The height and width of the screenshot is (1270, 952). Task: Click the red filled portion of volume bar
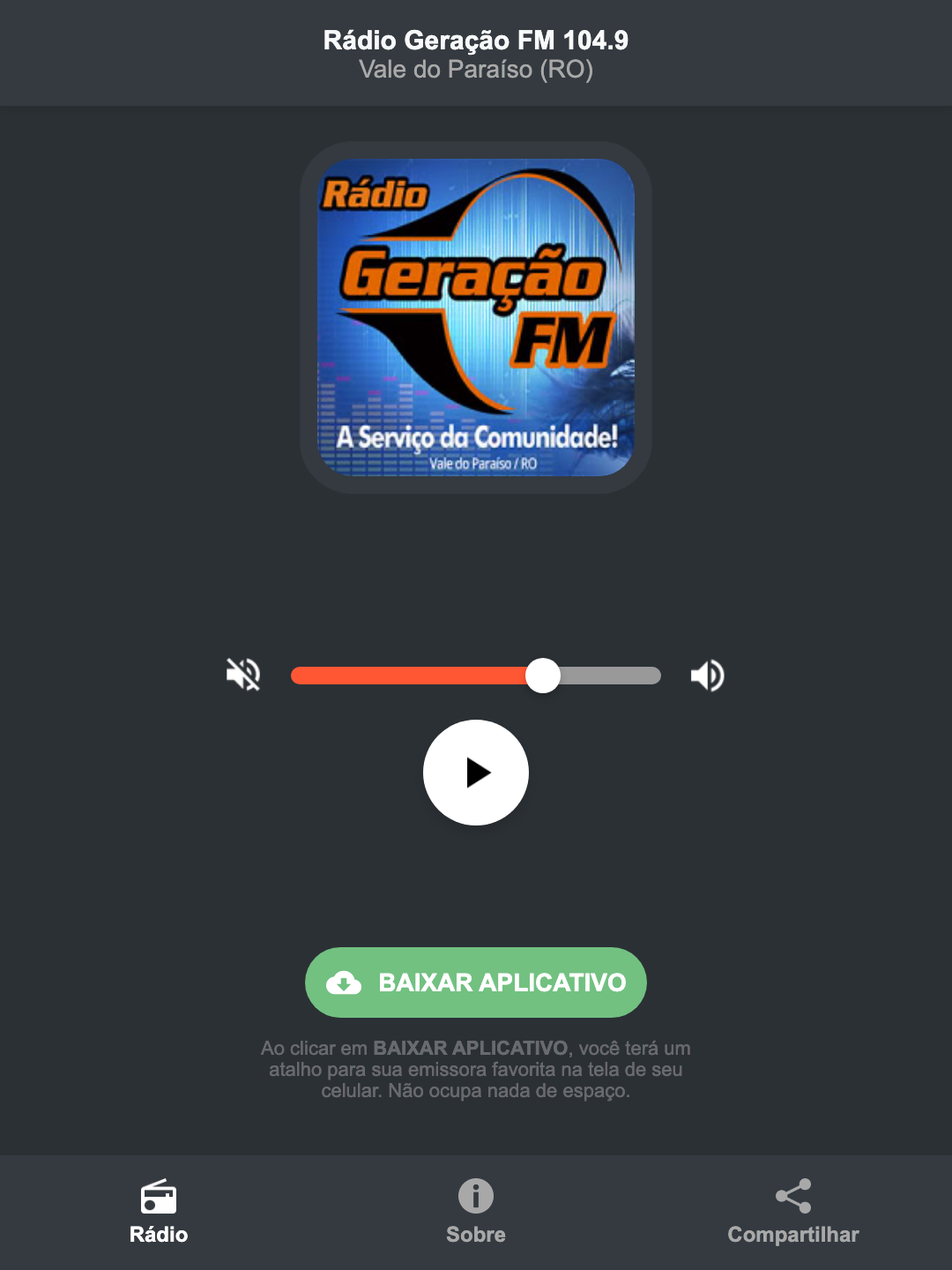coord(405,675)
